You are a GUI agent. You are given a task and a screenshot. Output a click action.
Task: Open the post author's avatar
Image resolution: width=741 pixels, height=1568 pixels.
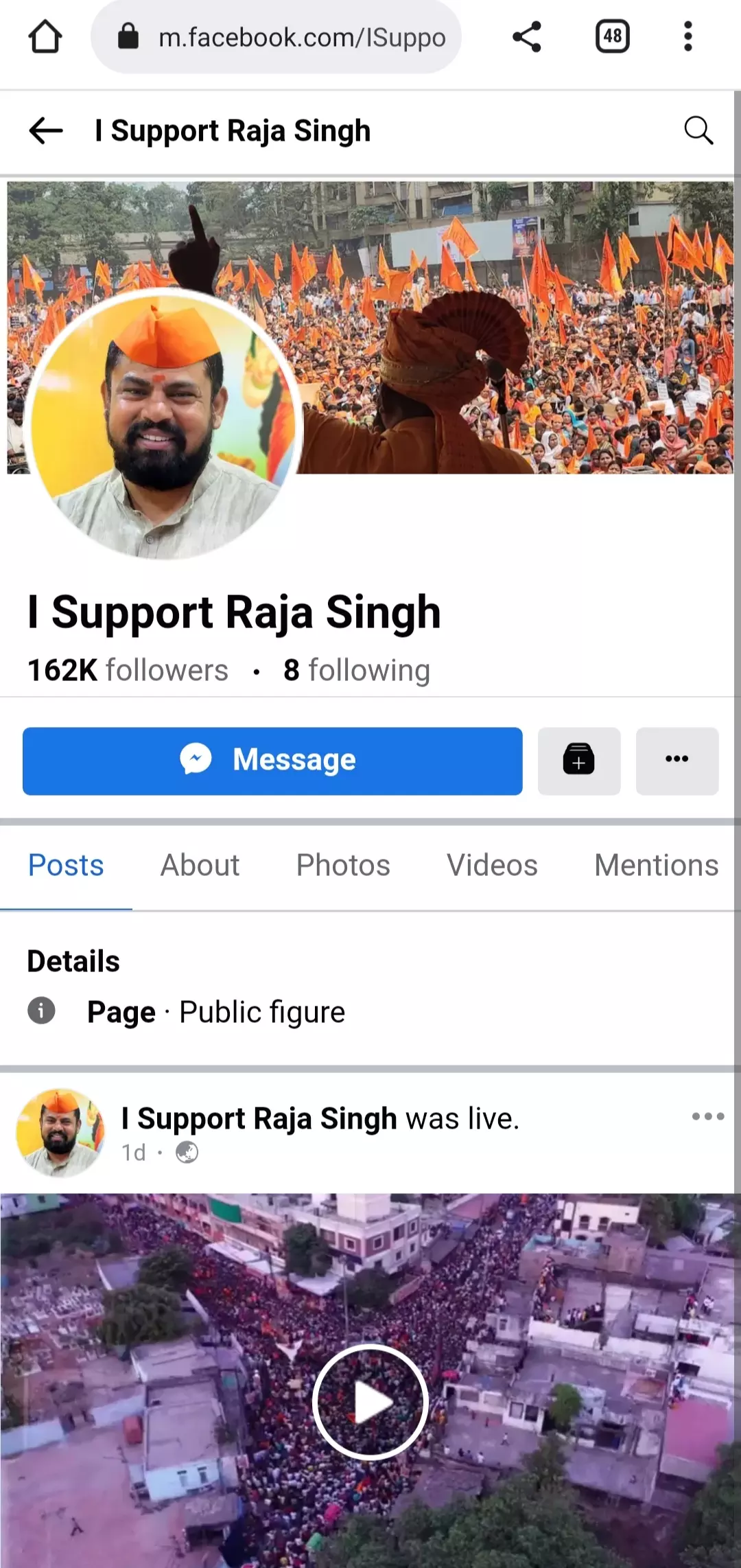[x=60, y=1133]
